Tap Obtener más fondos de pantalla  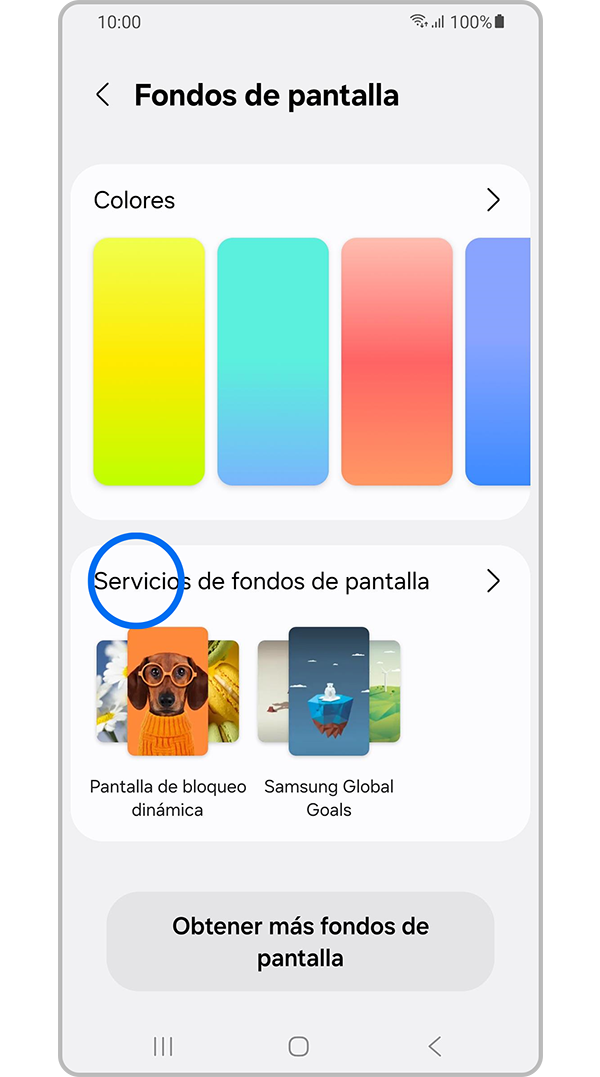[x=300, y=941]
